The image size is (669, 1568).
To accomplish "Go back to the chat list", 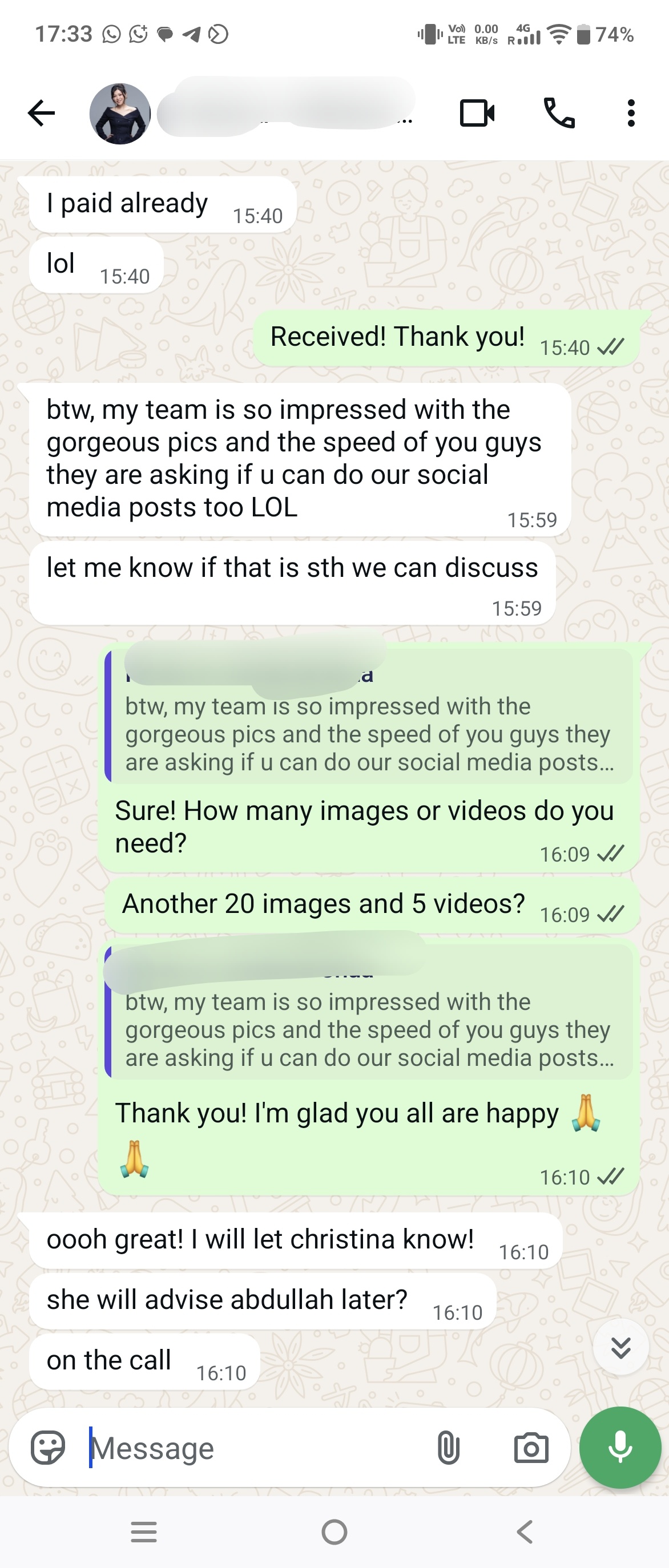I will coord(42,113).
